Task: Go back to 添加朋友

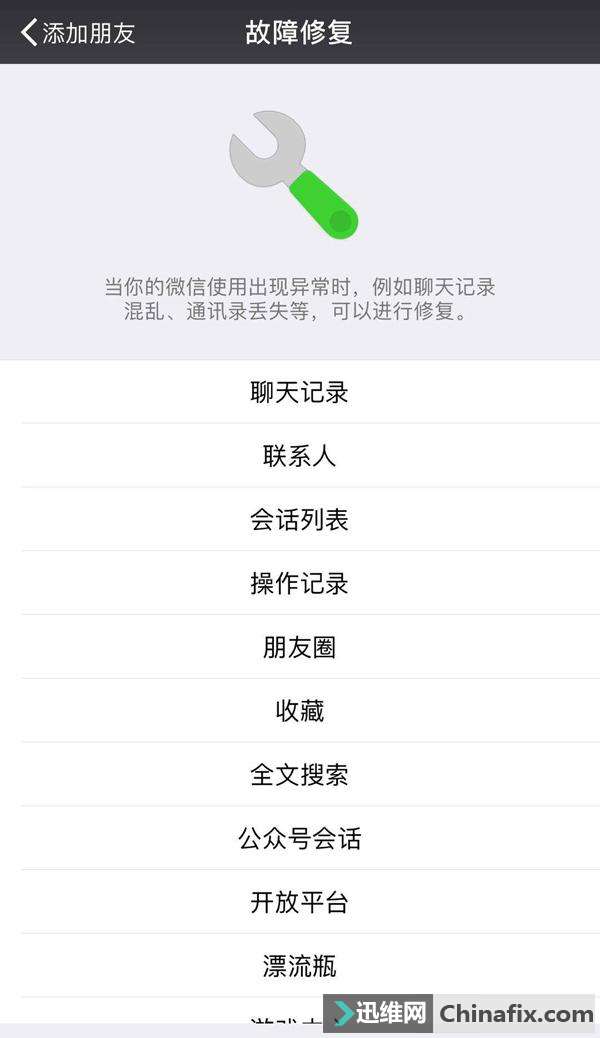Action: (78, 32)
